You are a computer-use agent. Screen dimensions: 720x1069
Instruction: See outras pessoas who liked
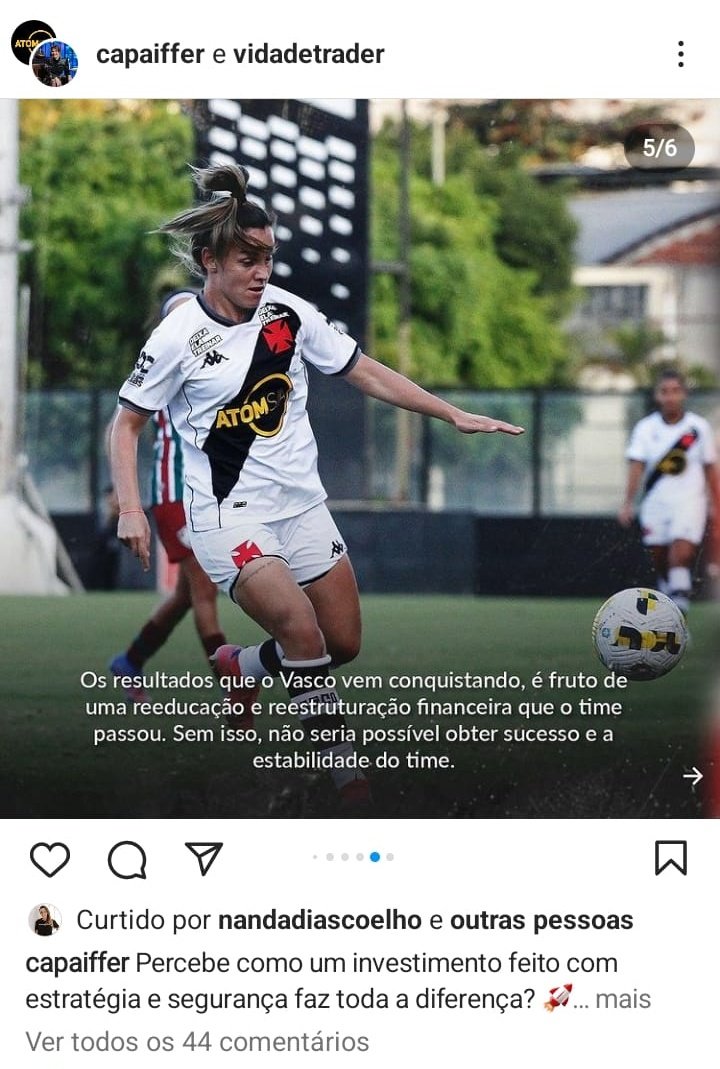coord(541,920)
